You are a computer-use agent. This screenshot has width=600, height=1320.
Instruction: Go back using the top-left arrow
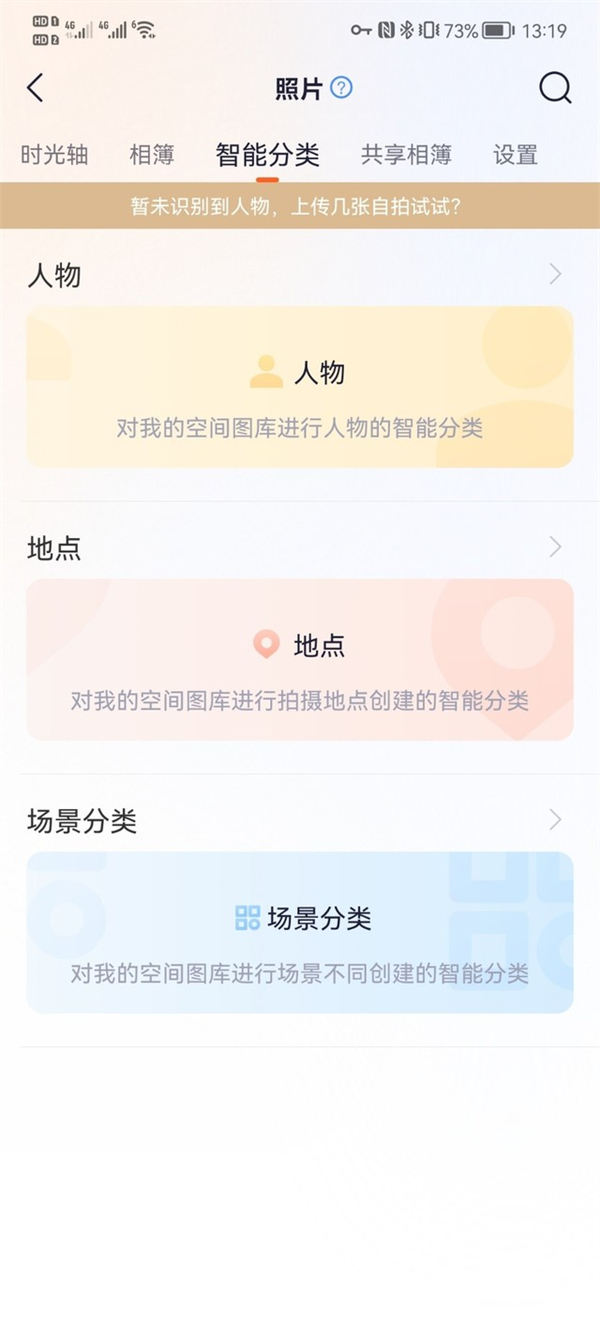(x=36, y=88)
